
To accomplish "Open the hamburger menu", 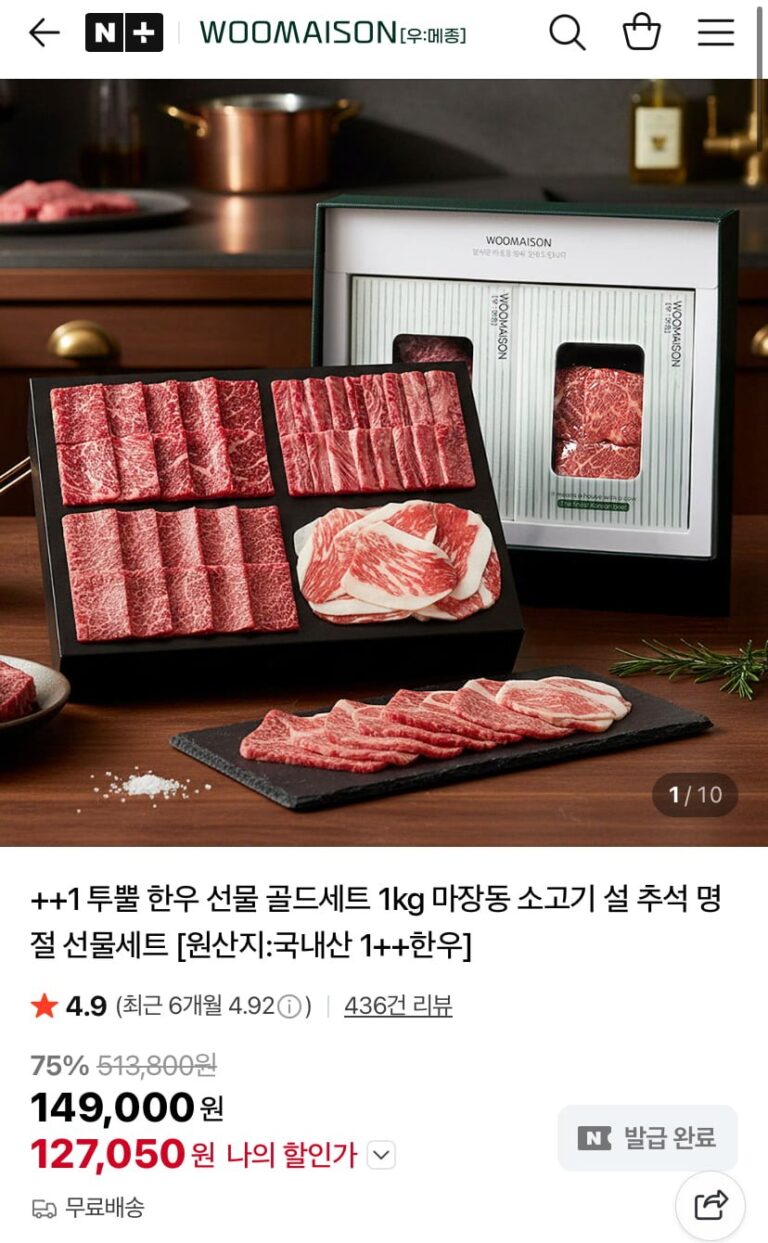I will pyautogui.click(x=716, y=33).
